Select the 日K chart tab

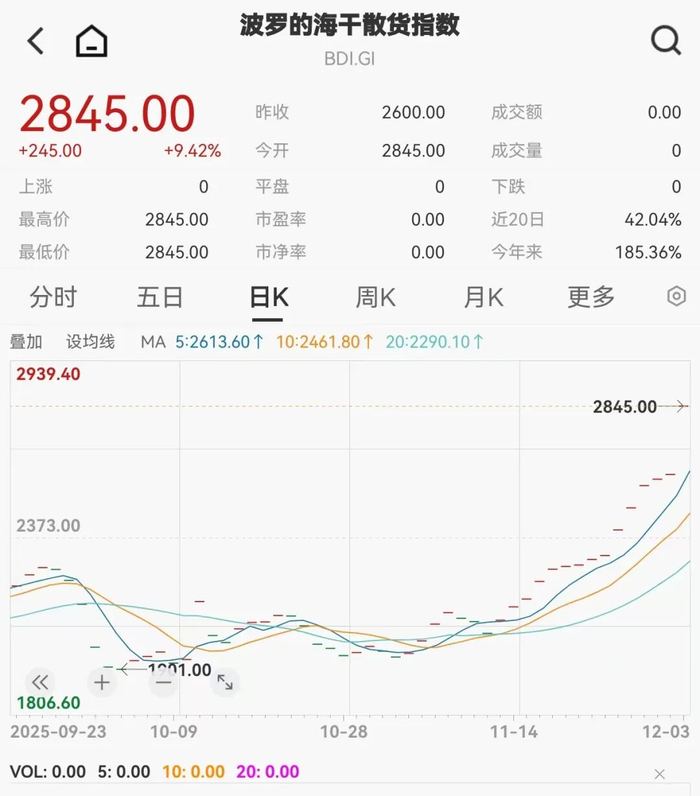(268, 297)
